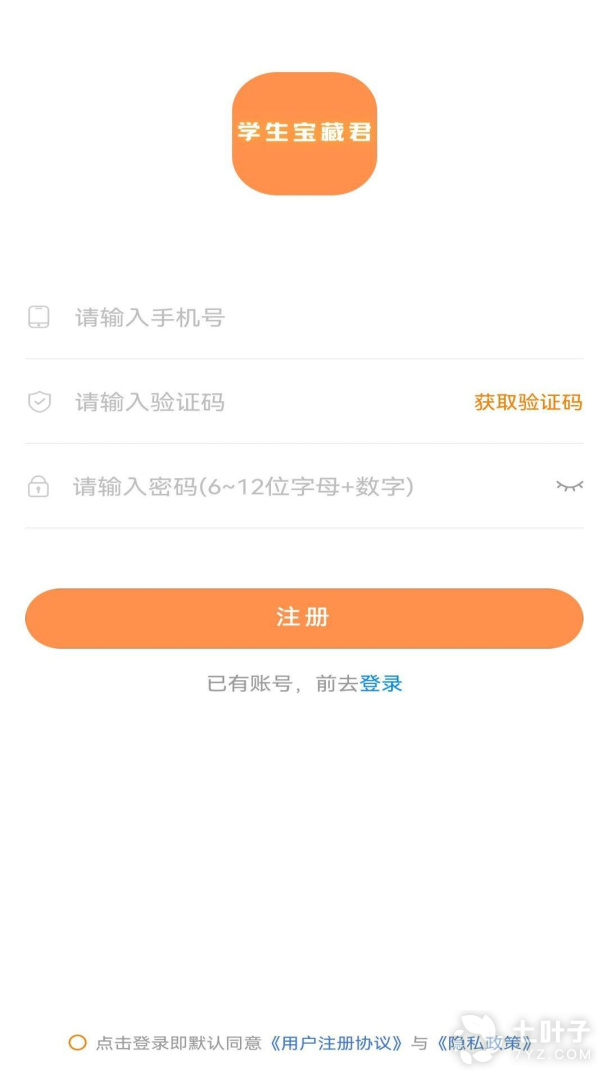Open the 用户注册协议 link
This screenshot has height=1080, width=607.
click(x=337, y=1043)
